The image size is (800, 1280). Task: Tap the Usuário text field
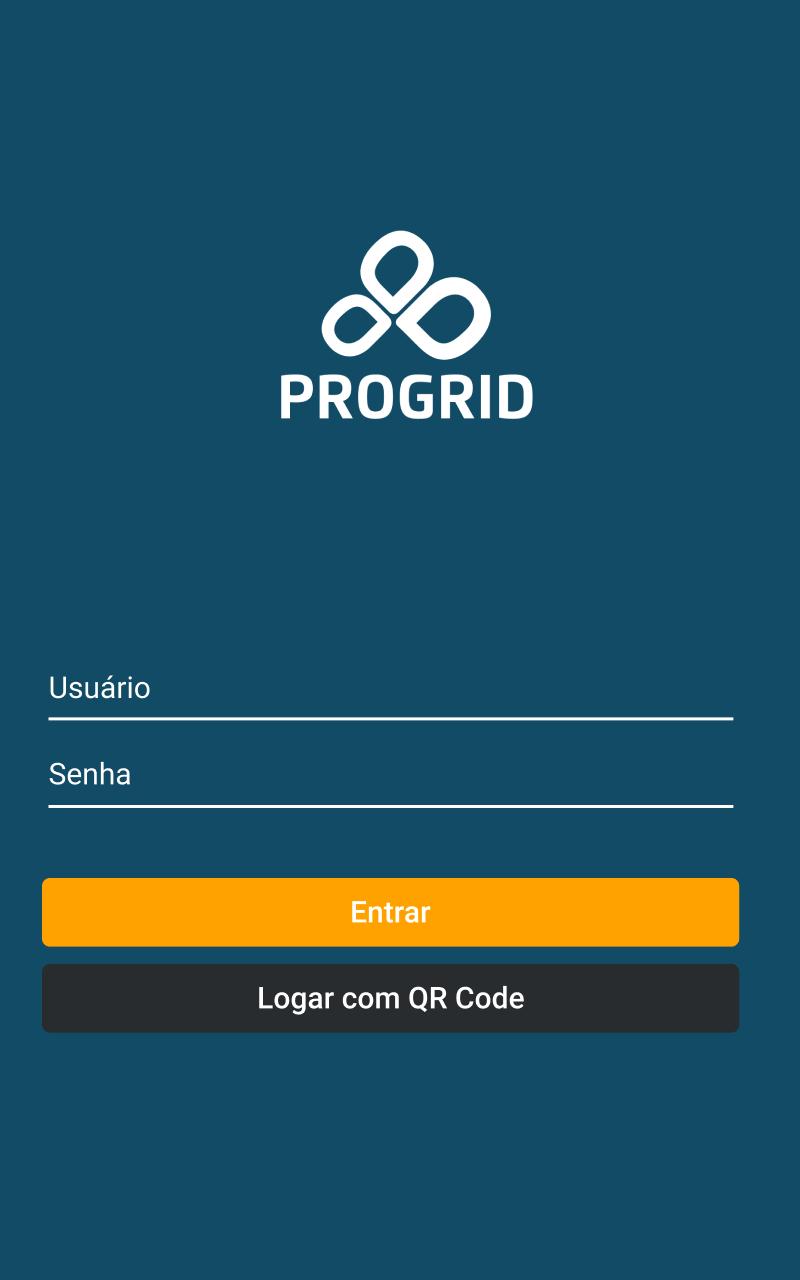[390, 689]
